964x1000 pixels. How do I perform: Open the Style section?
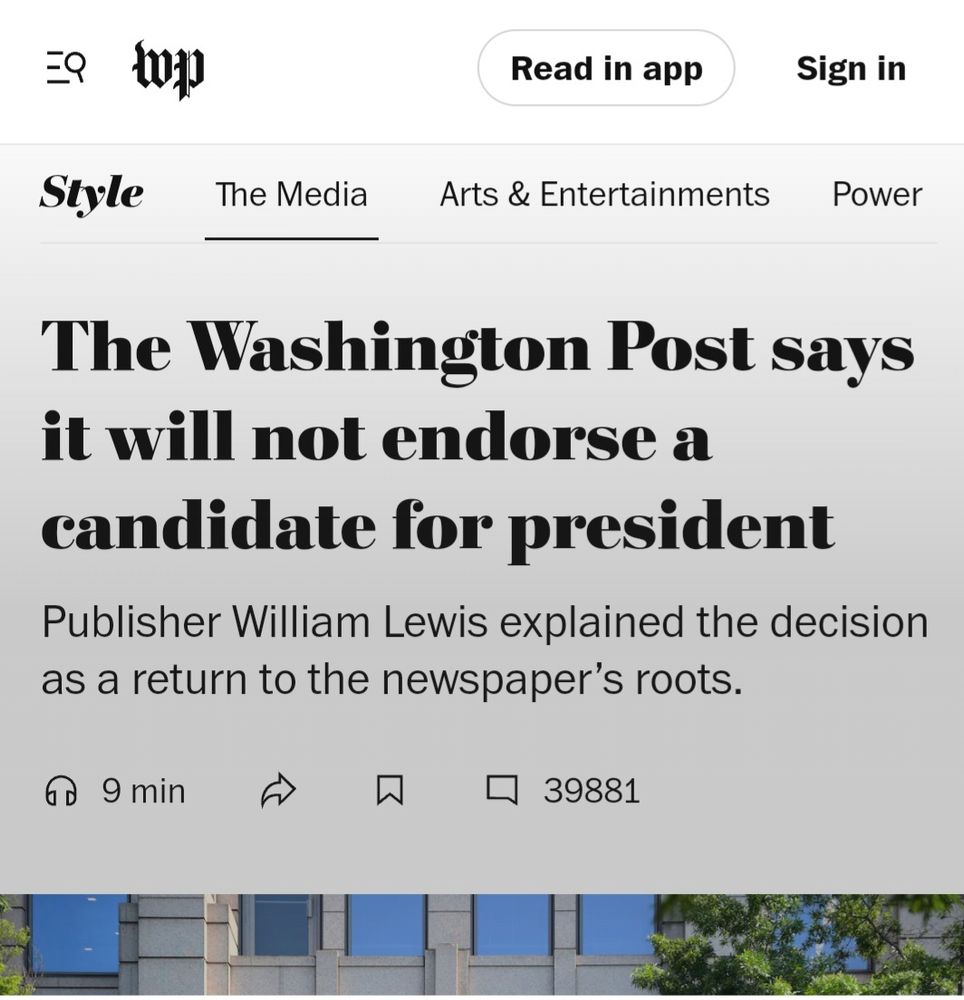91,193
